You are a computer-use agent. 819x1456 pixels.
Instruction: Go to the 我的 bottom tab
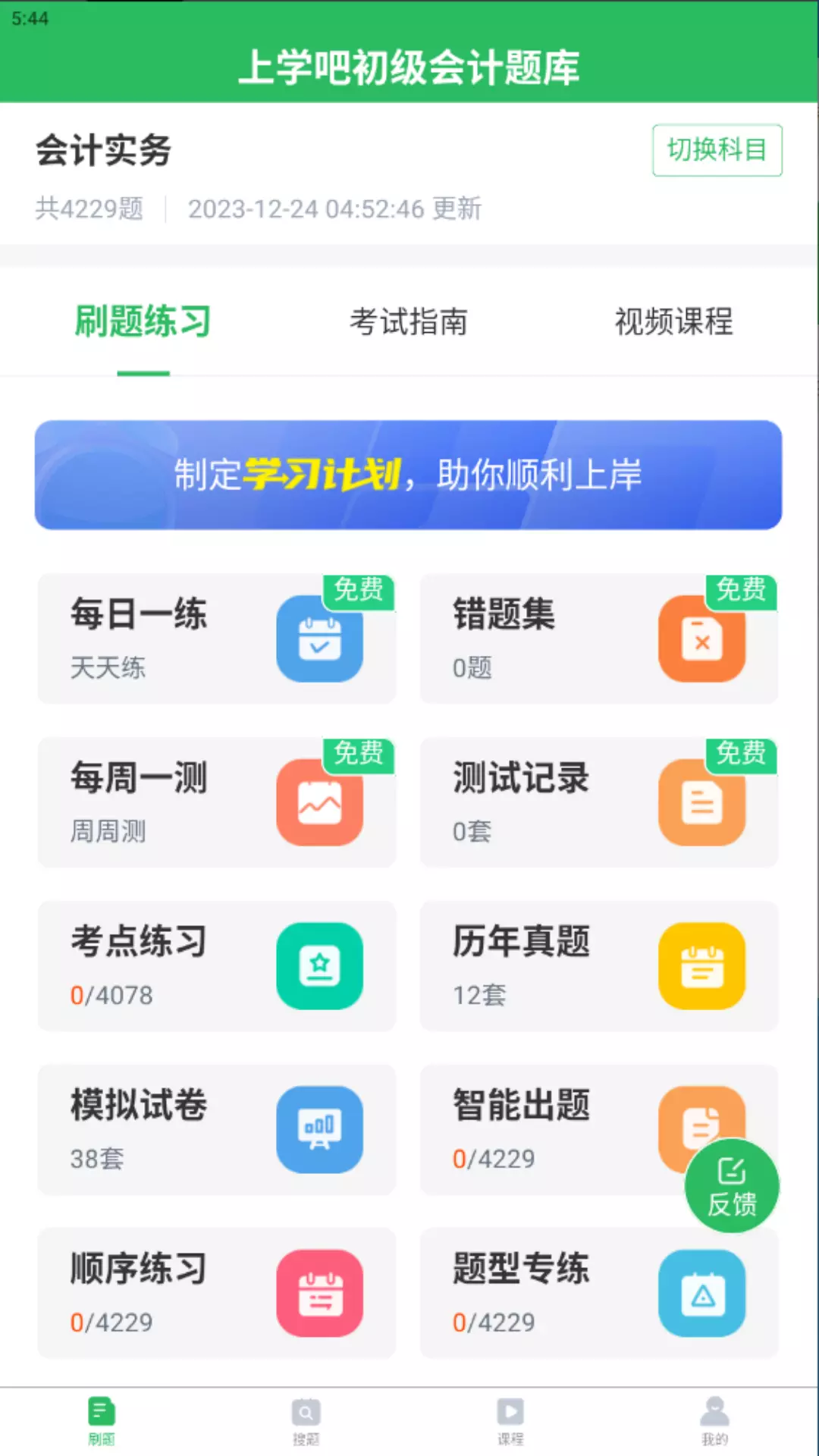[714, 1421]
